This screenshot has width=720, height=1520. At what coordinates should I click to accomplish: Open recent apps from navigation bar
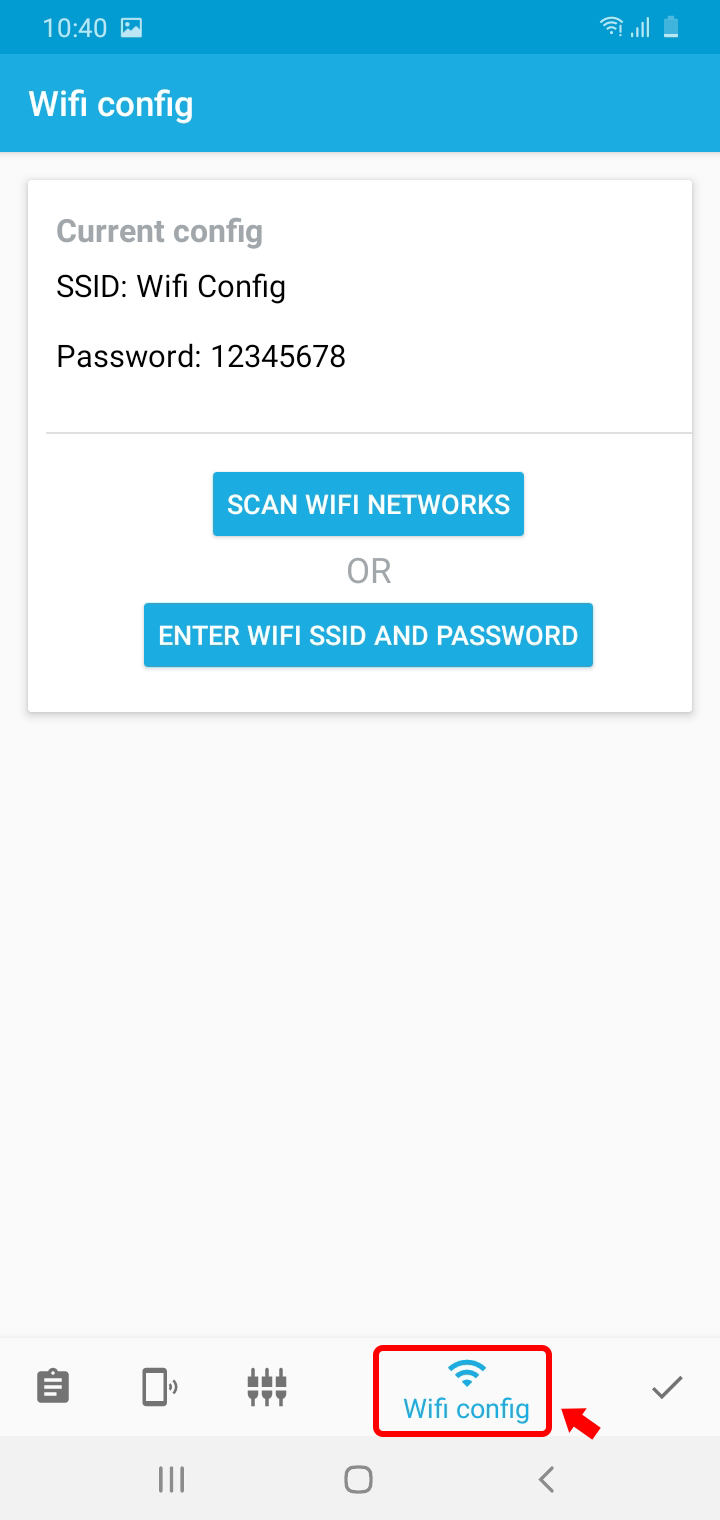coord(172,1479)
